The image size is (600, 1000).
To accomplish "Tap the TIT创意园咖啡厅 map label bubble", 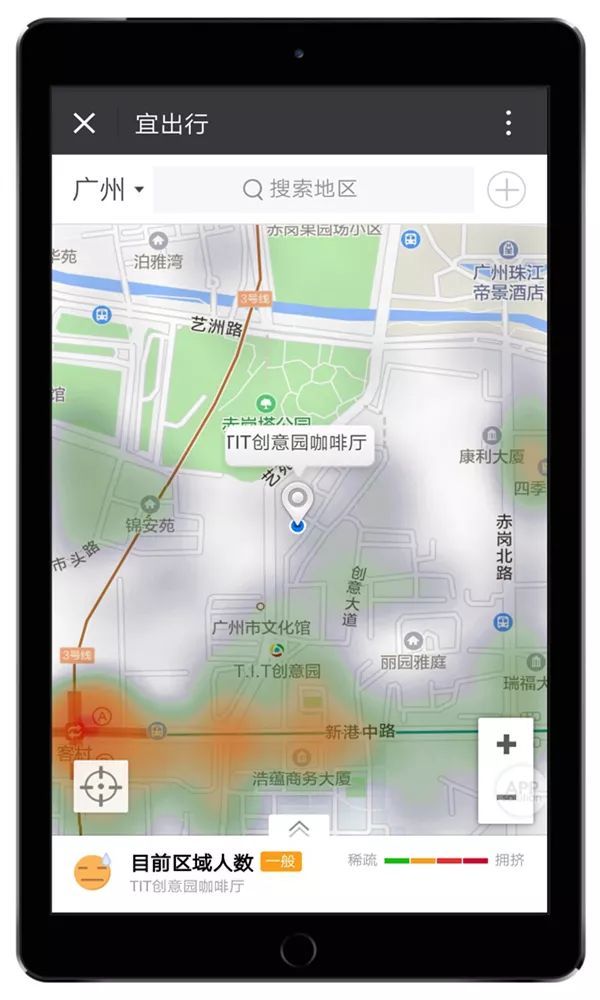I will (x=299, y=444).
